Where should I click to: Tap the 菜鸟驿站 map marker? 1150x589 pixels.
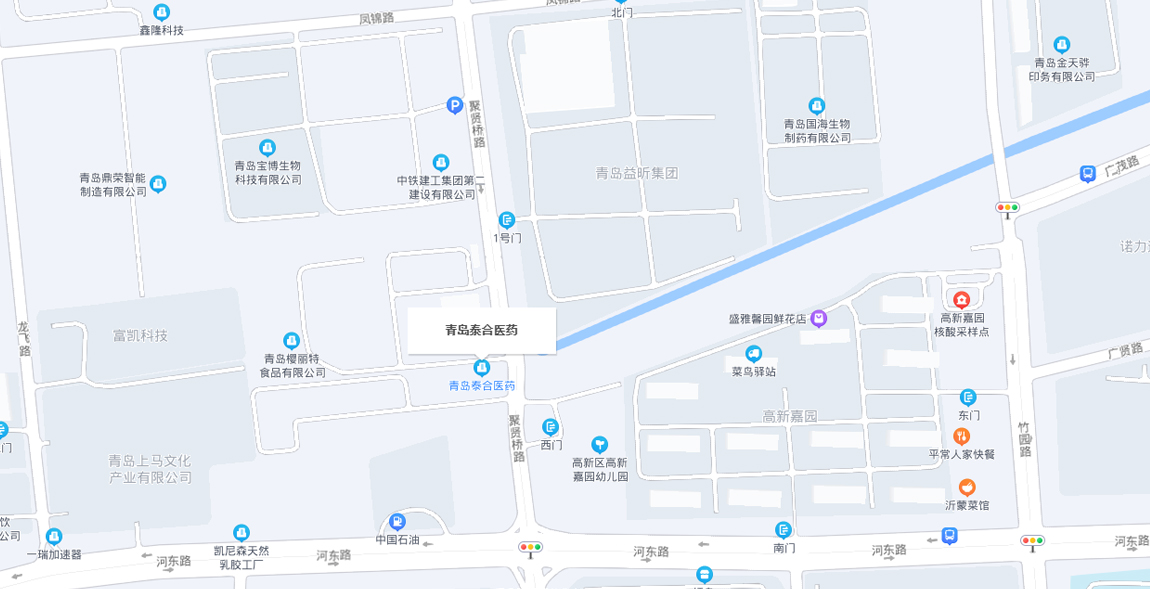pyautogui.click(x=753, y=354)
